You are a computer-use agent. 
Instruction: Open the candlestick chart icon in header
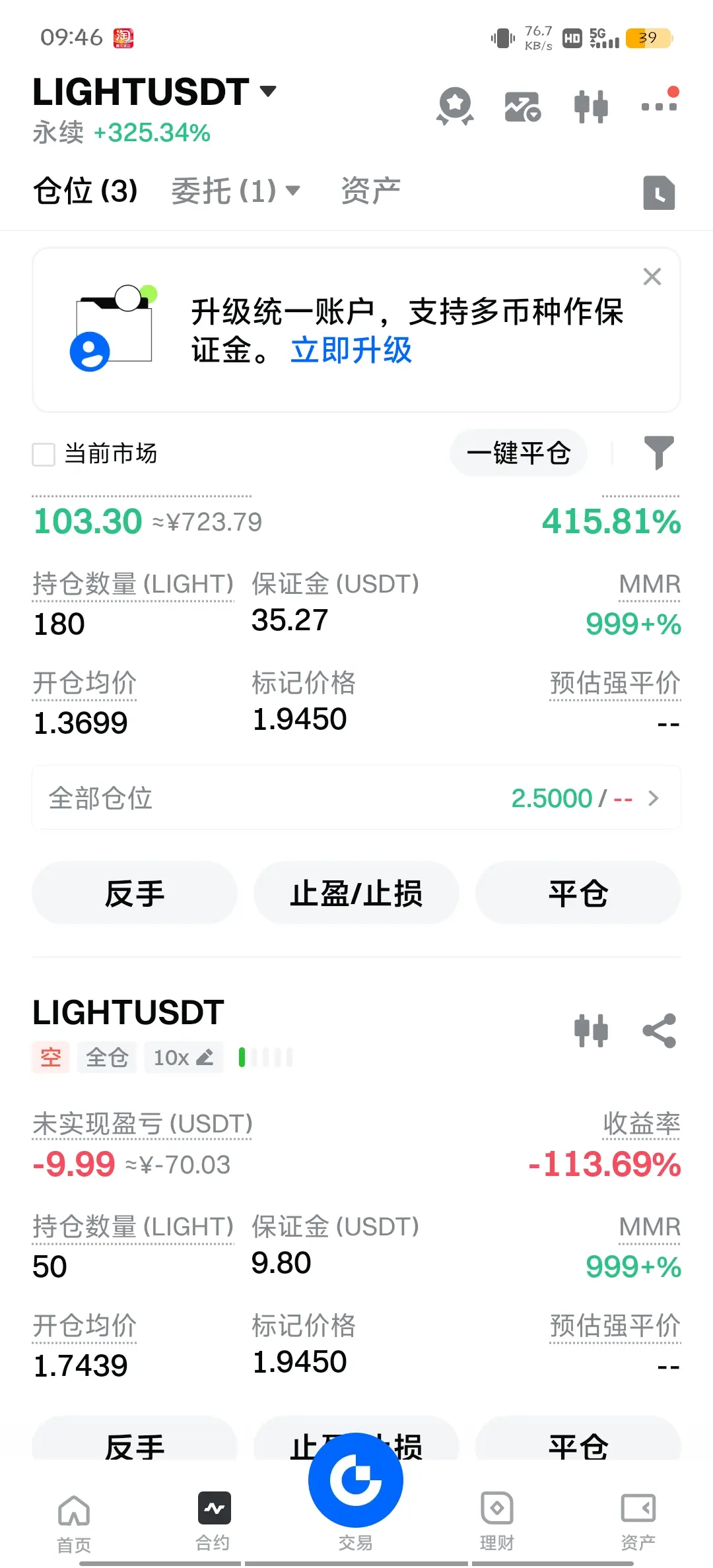pos(591,106)
